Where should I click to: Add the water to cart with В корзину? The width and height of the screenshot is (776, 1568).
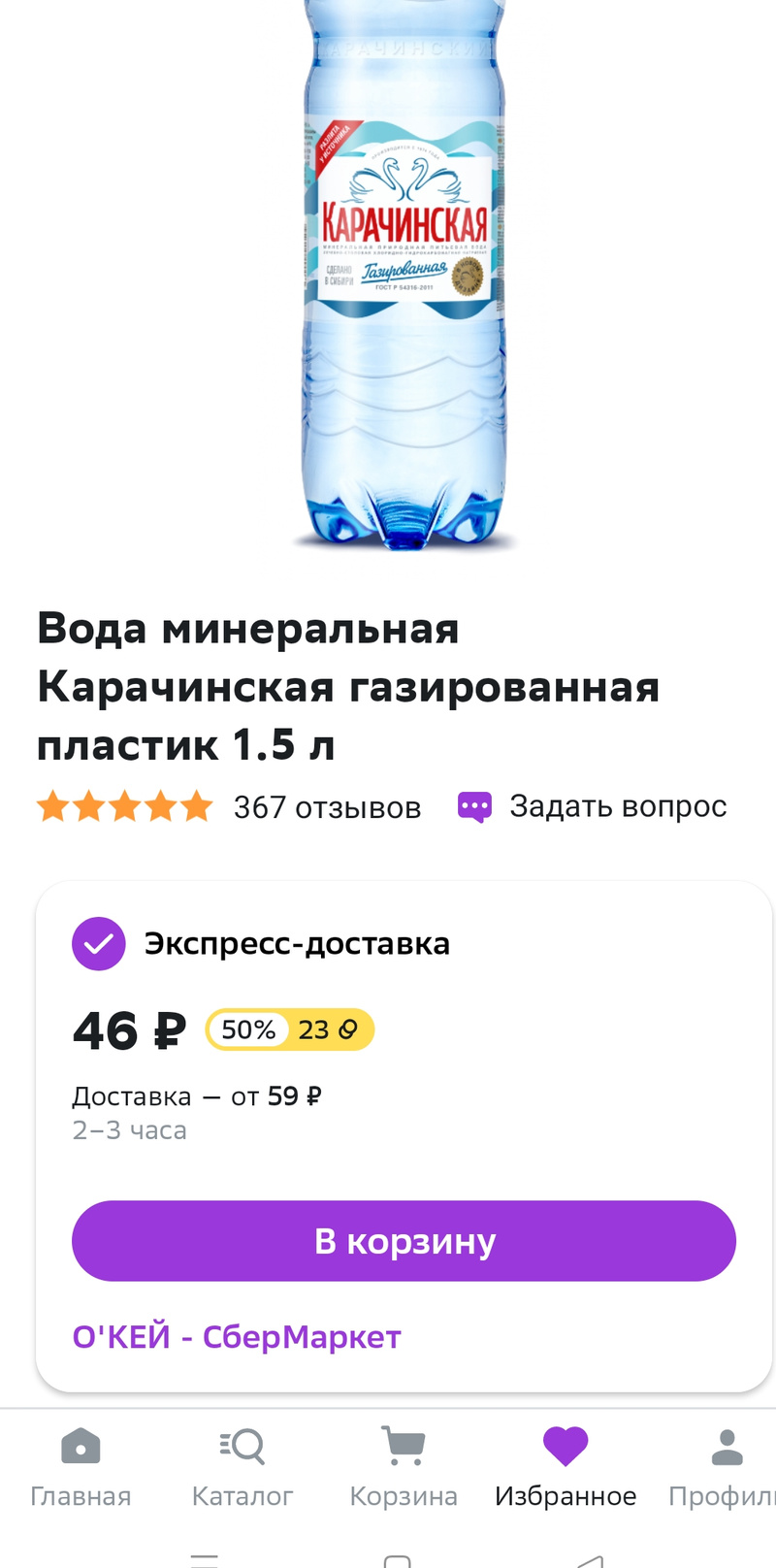pos(404,1241)
